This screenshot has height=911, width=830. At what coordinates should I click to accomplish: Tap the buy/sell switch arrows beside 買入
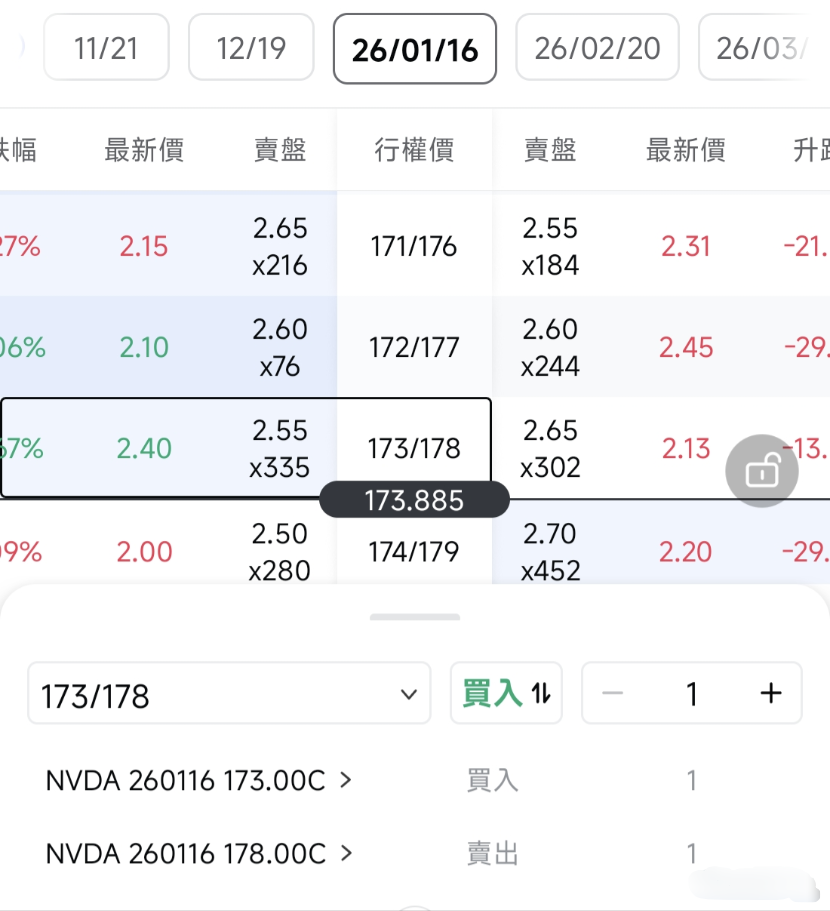(x=539, y=693)
